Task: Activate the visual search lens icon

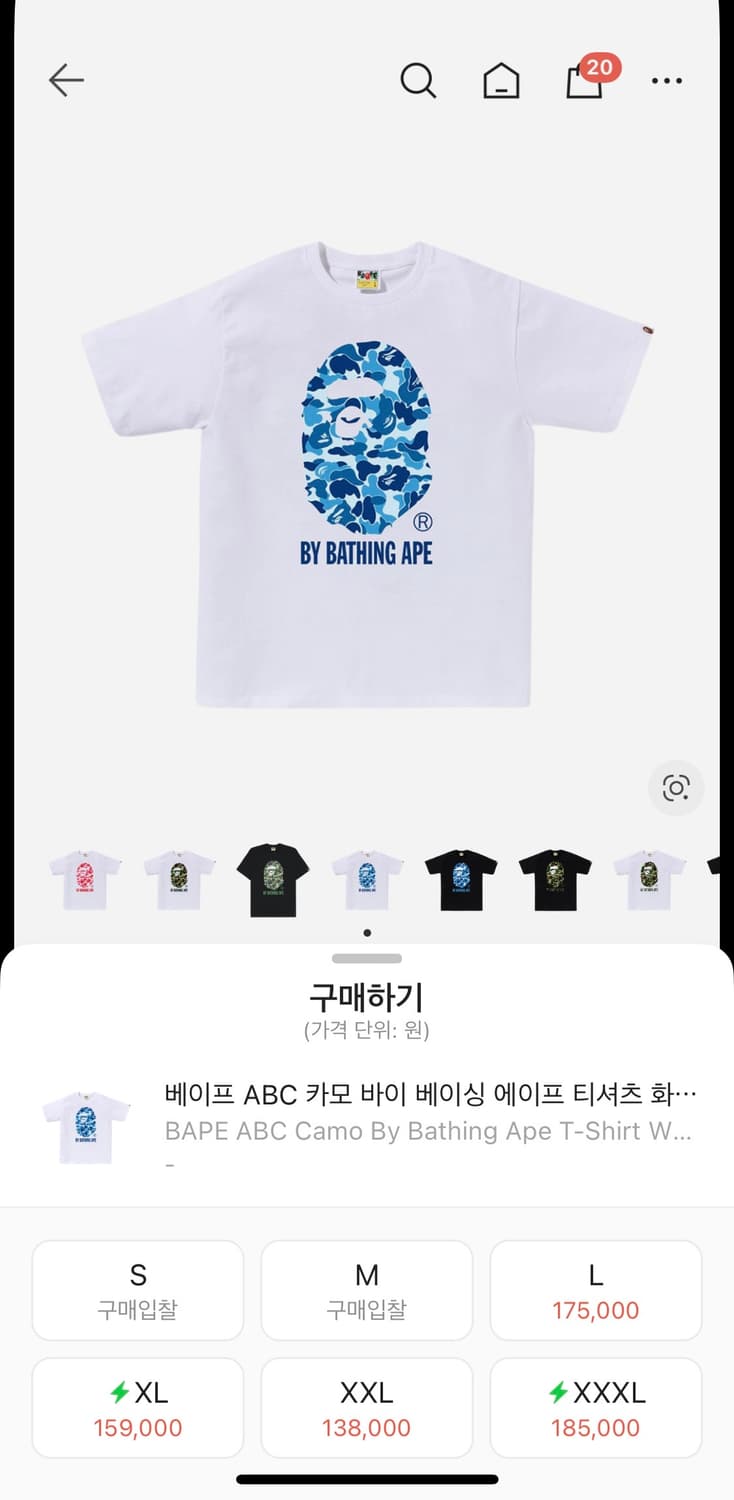Action: pos(675,788)
